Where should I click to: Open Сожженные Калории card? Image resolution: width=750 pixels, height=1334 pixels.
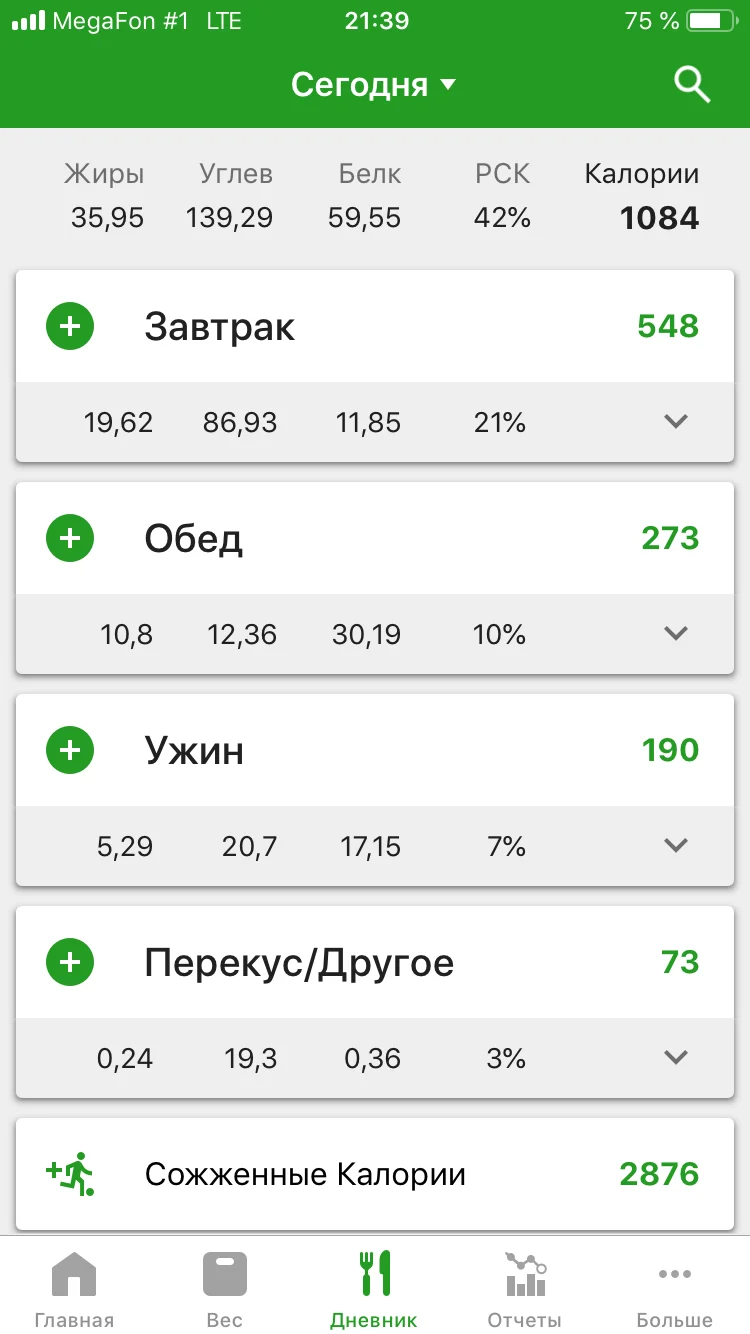[375, 1174]
